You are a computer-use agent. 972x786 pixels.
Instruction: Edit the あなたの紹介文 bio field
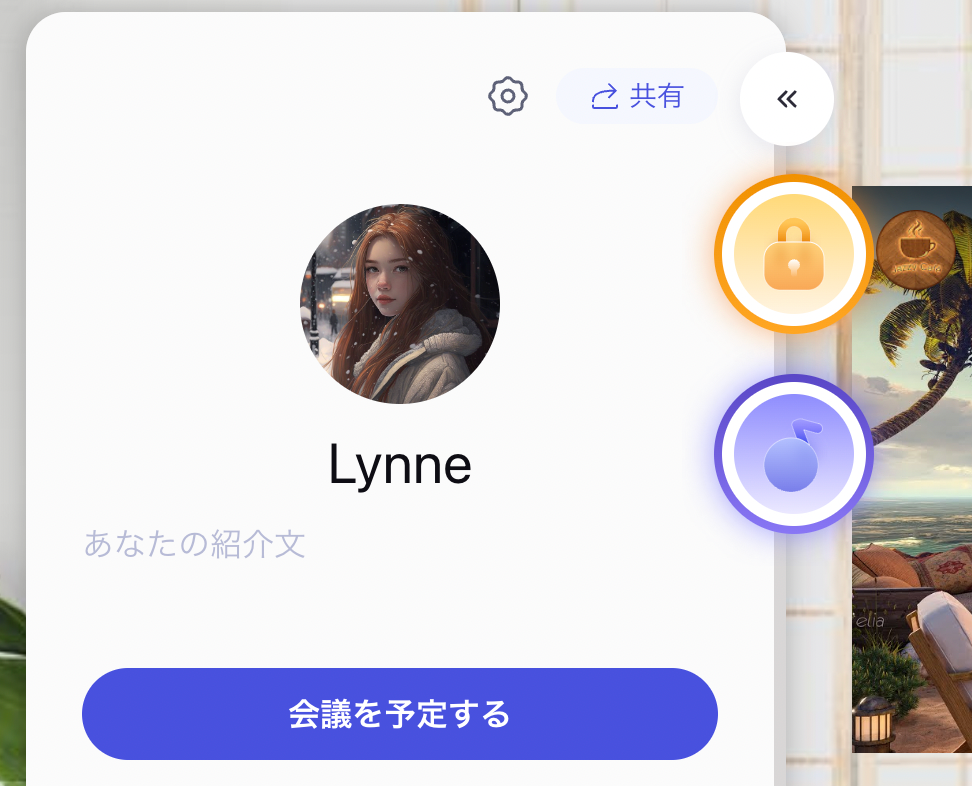click(x=195, y=545)
